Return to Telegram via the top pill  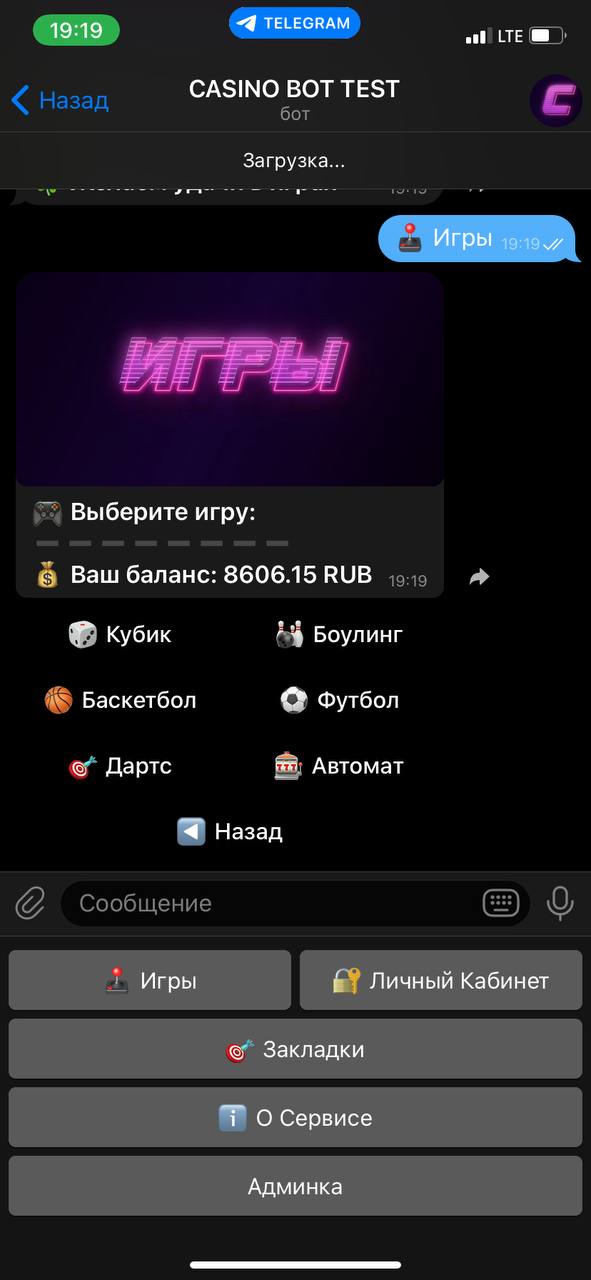point(295,23)
